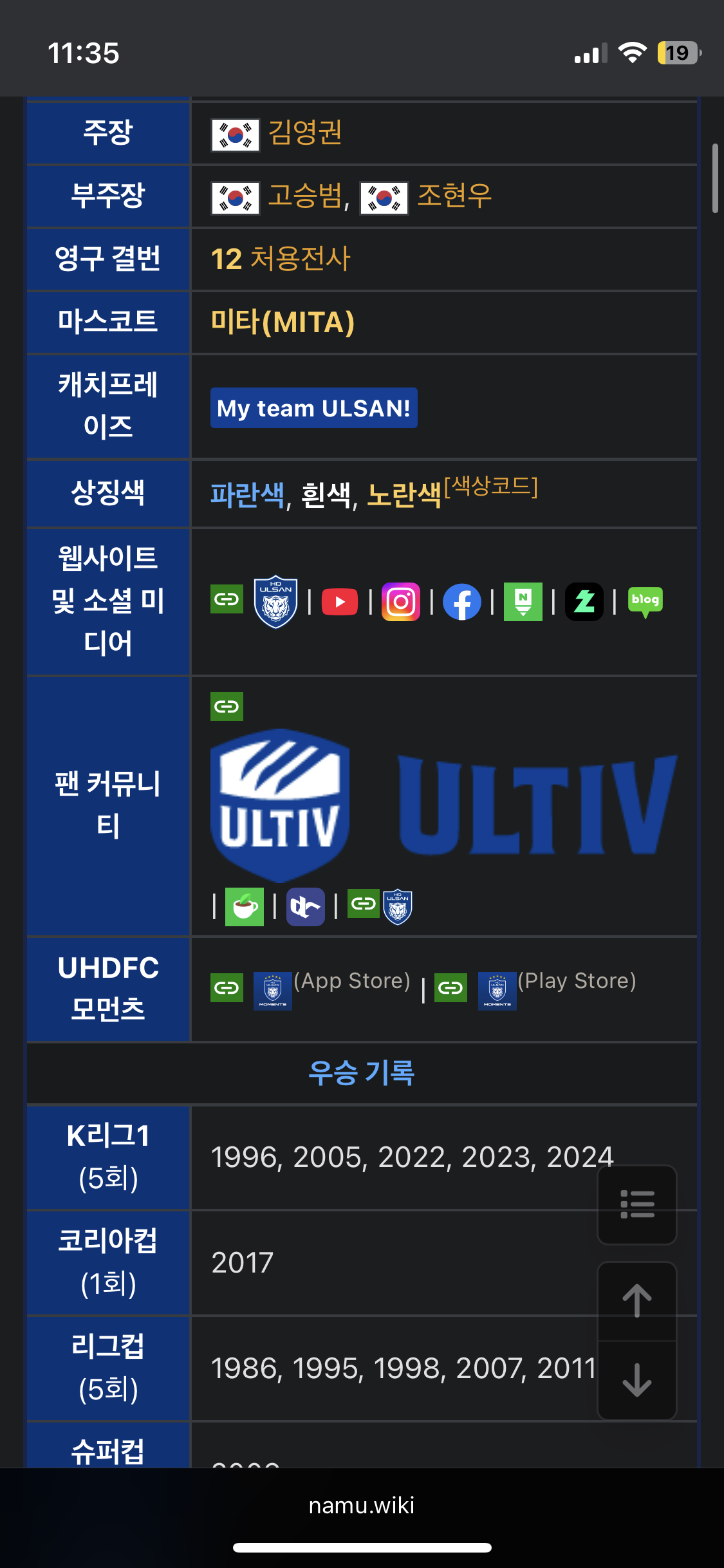724x1568 pixels.
Task: Open the club's Naver blog link
Action: pos(645,602)
